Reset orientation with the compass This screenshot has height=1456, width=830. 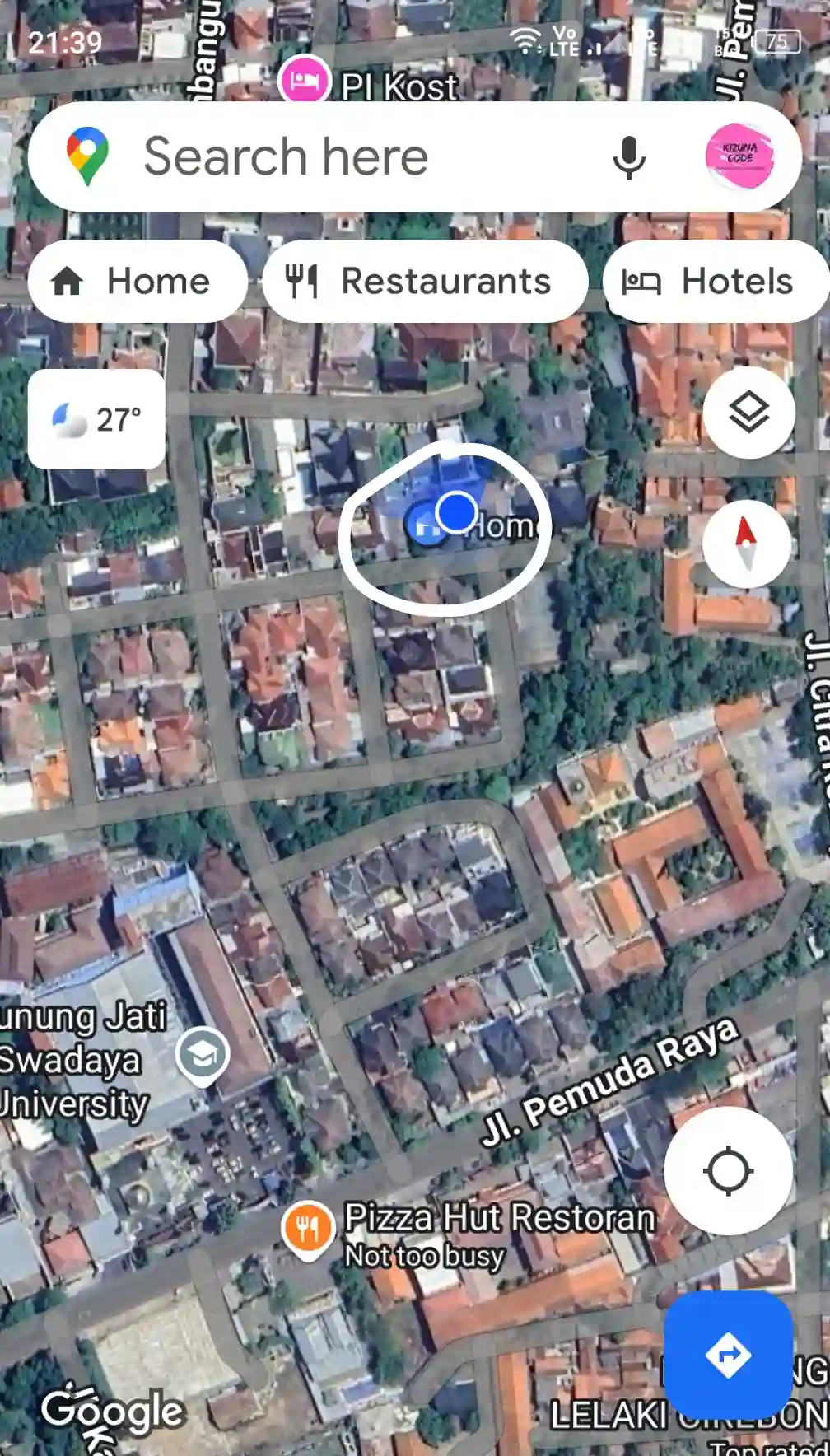tap(746, 544)
